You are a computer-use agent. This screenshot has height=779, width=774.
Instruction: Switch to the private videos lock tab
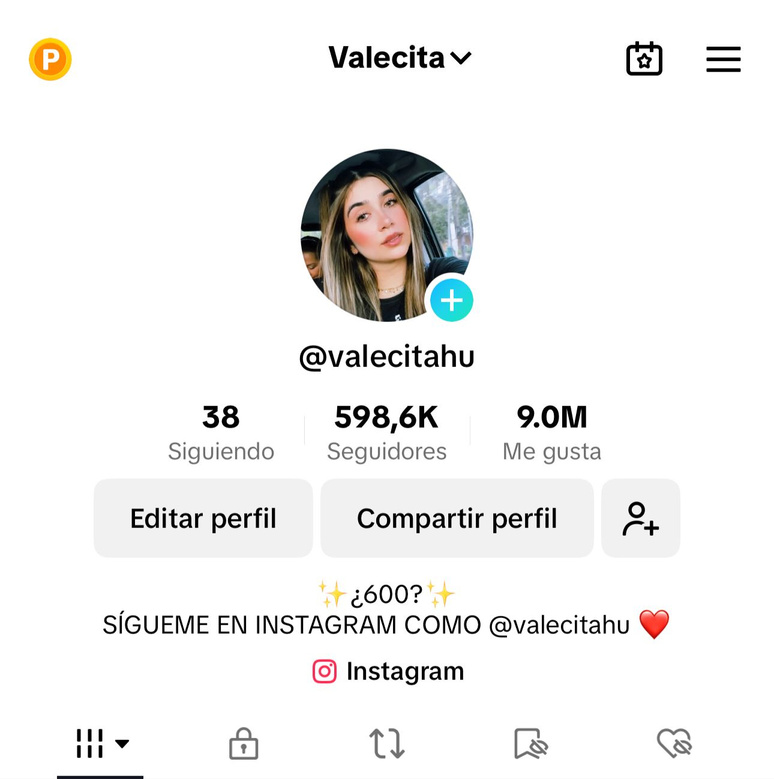coord(243,743)
